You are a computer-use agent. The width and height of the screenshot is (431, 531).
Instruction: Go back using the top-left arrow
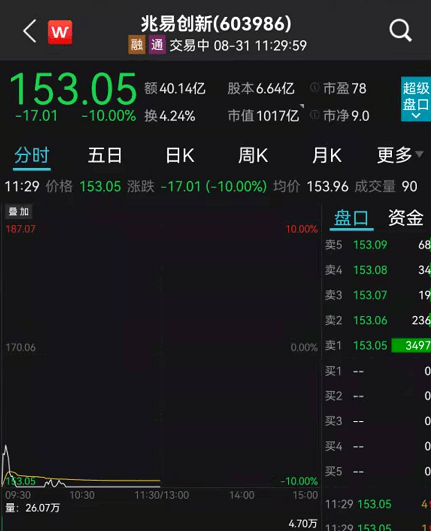[30, 31]
